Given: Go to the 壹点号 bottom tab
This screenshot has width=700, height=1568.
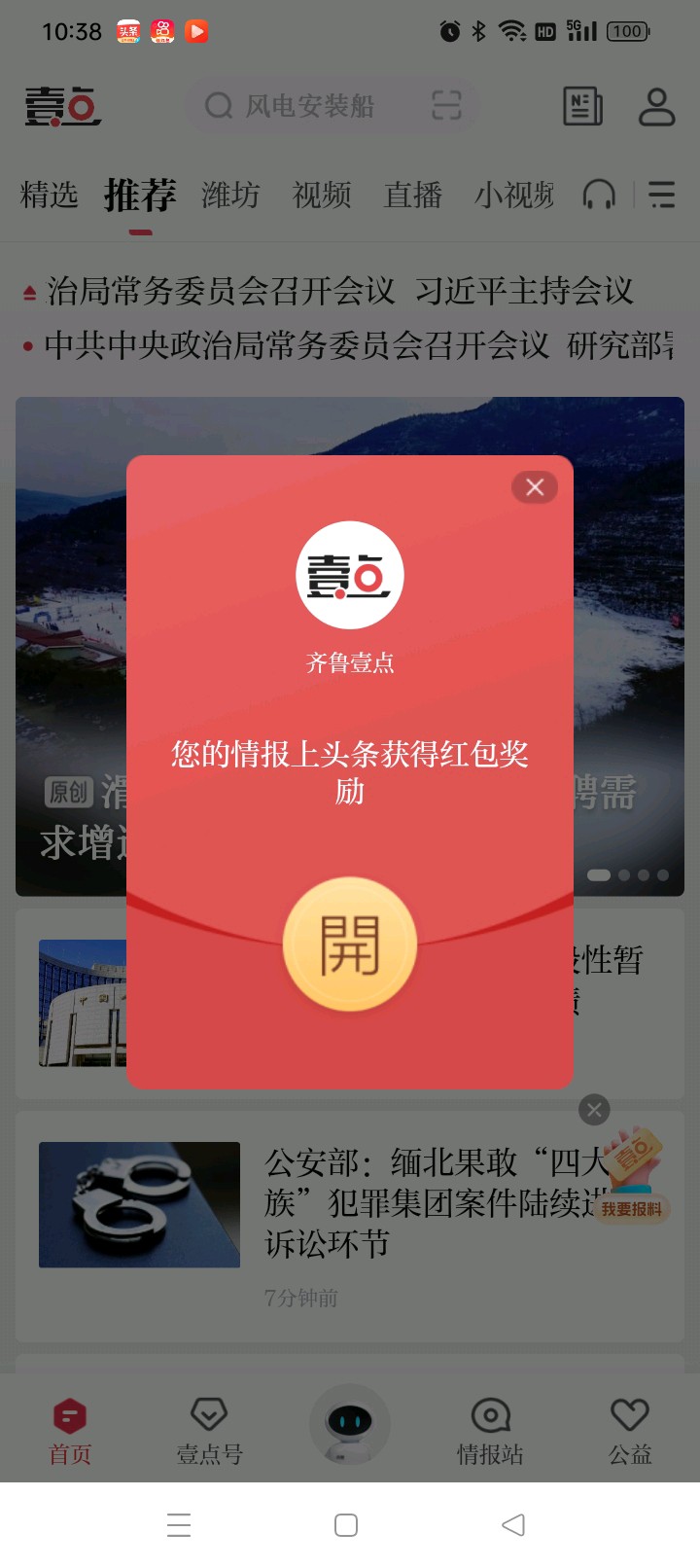Looking at the screenshot, I should (x=209, y=1432).
